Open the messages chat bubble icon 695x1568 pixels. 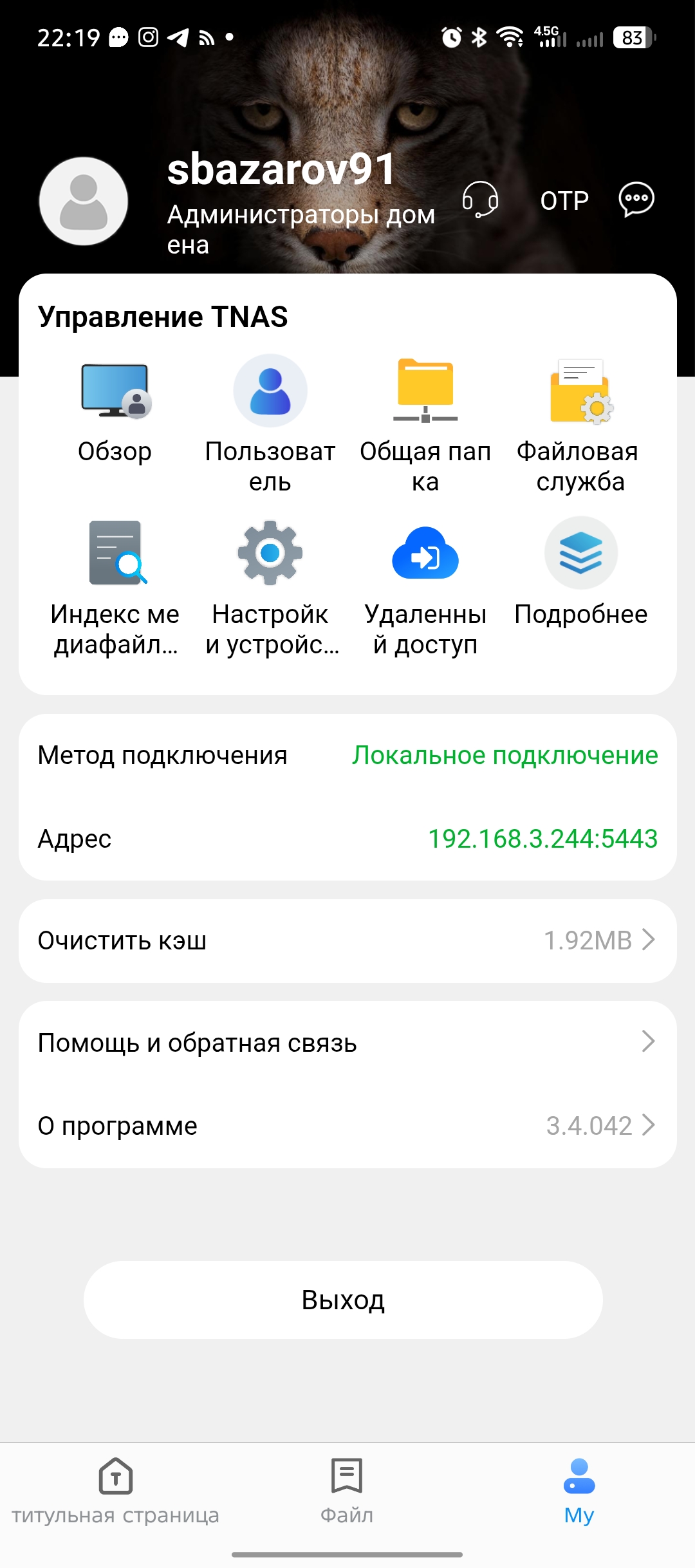(x=636, y=200)
